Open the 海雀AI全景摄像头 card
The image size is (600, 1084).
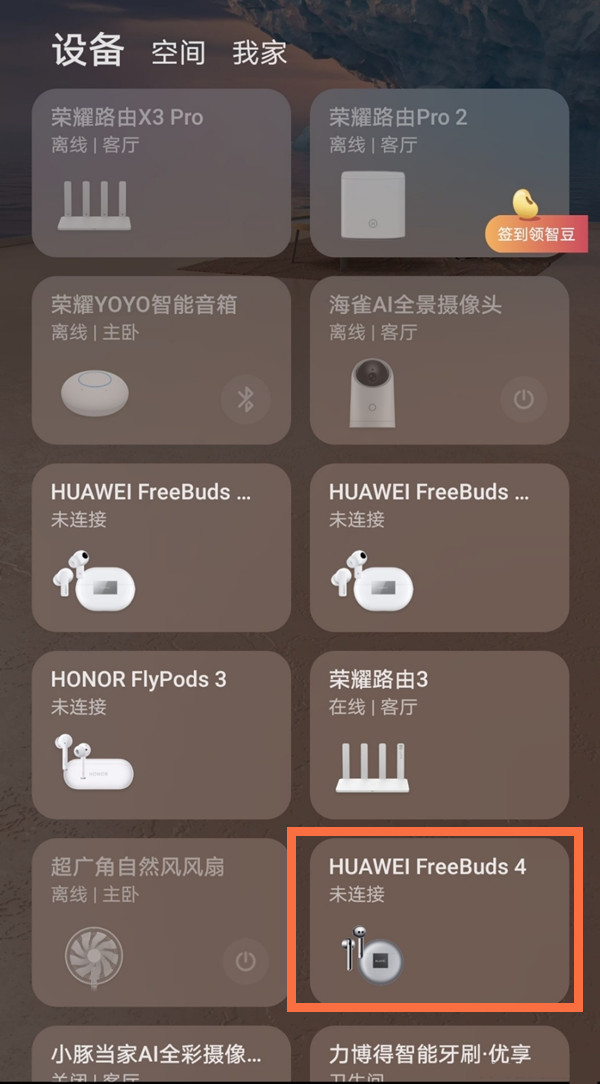pos(420,360)
